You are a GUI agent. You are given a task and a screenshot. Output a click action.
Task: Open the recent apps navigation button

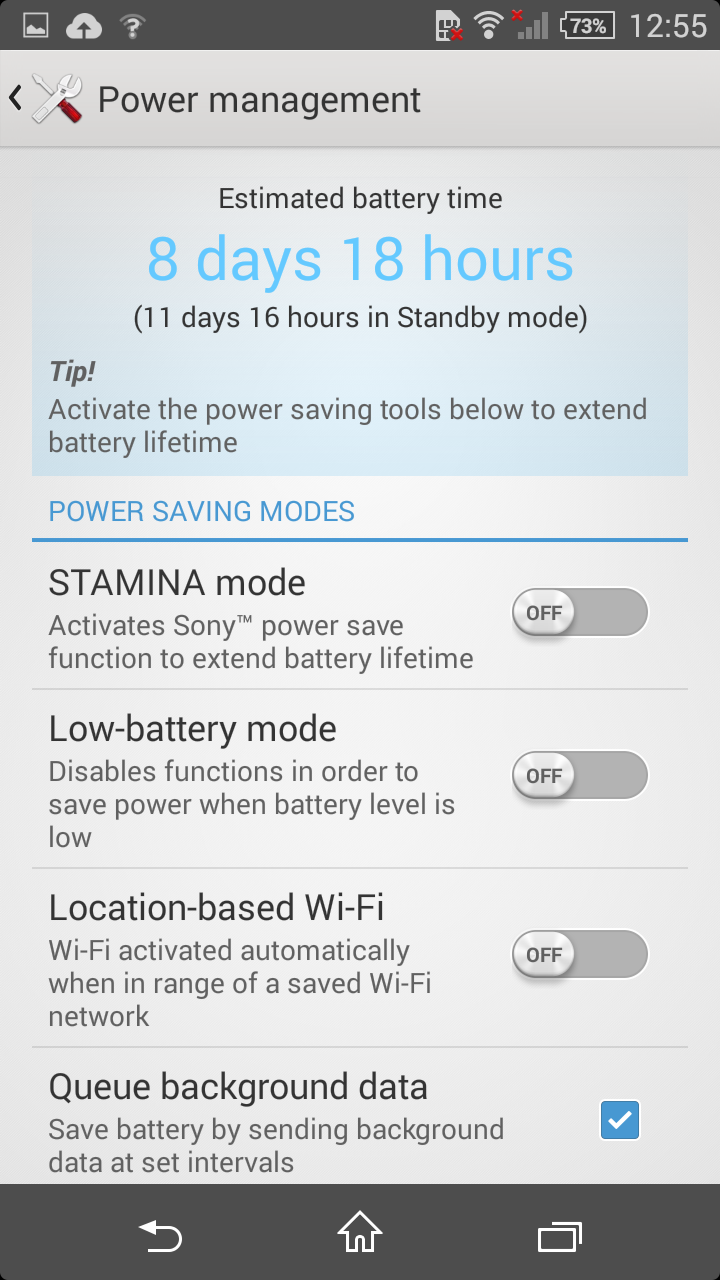click(x=560, y=1236)
